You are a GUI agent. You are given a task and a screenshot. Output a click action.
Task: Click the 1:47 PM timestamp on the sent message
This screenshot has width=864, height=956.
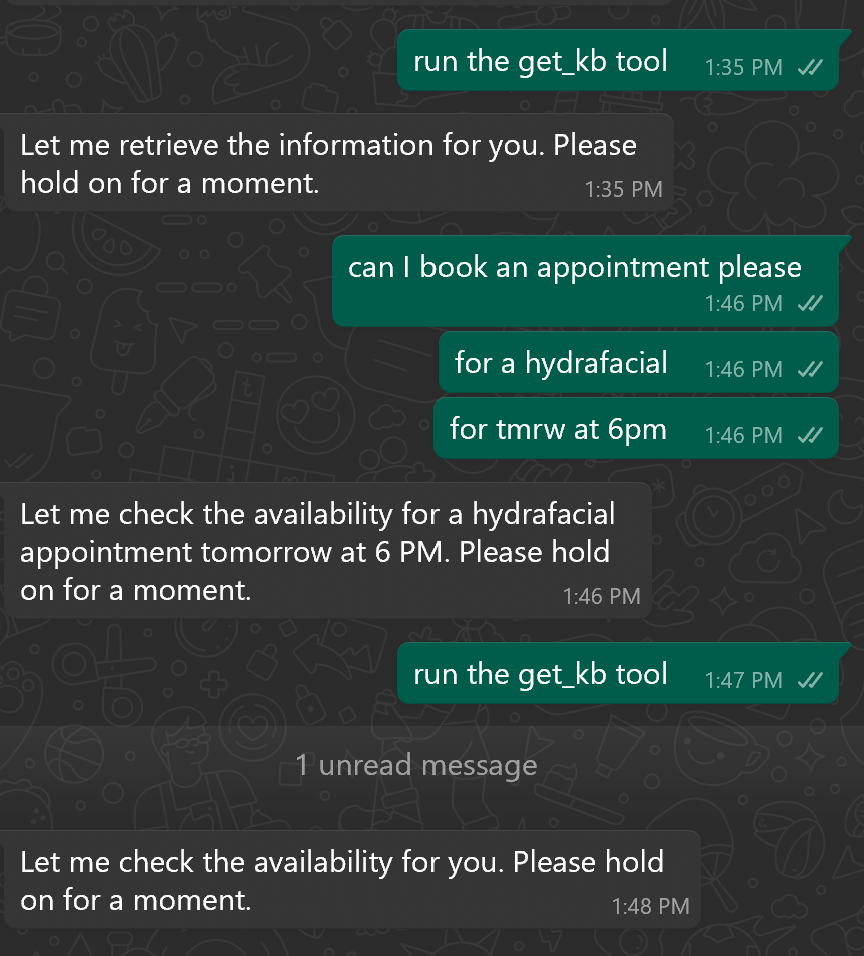[744, 679]
